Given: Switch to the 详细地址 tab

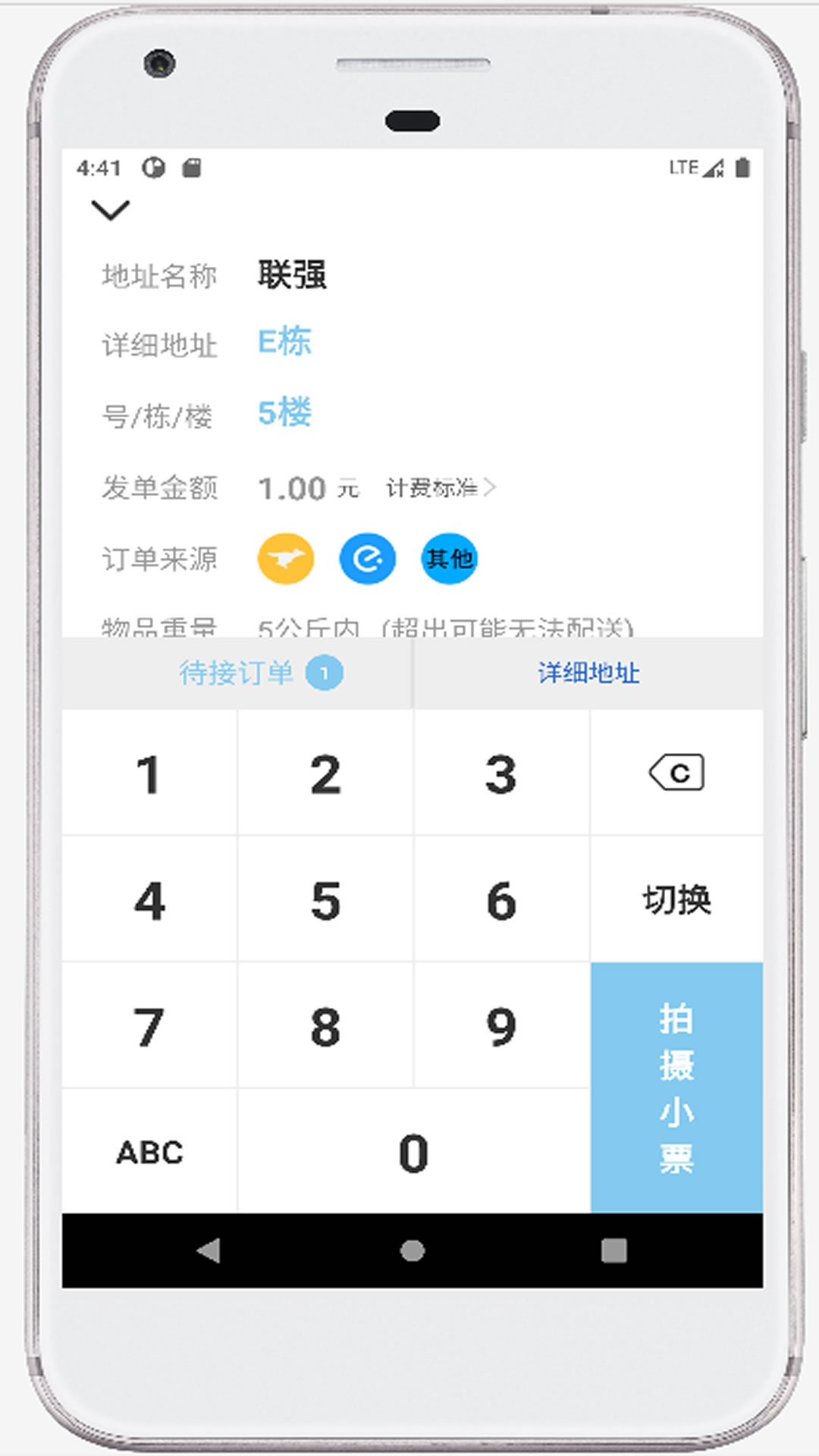Looking at the screenshot, I should coord(588,673).
